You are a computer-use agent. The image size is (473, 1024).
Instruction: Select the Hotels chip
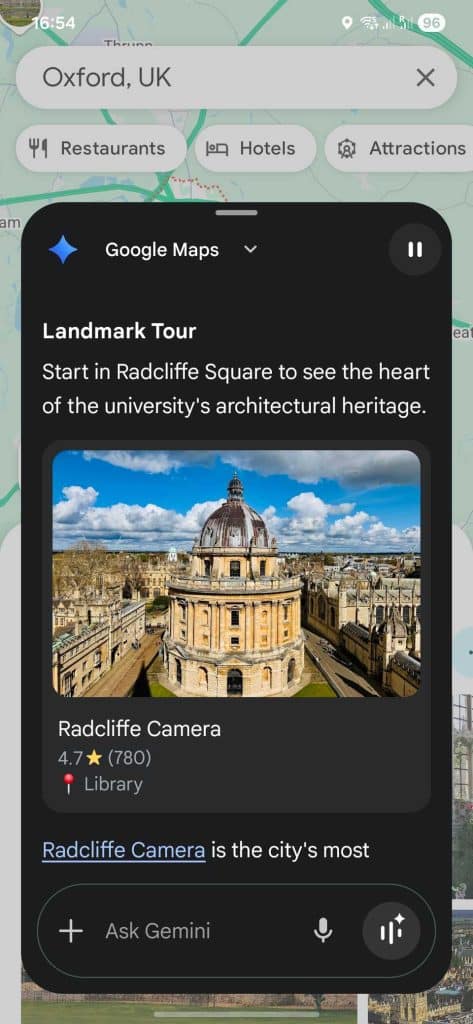pyautogui.click(x=255, y=149)
